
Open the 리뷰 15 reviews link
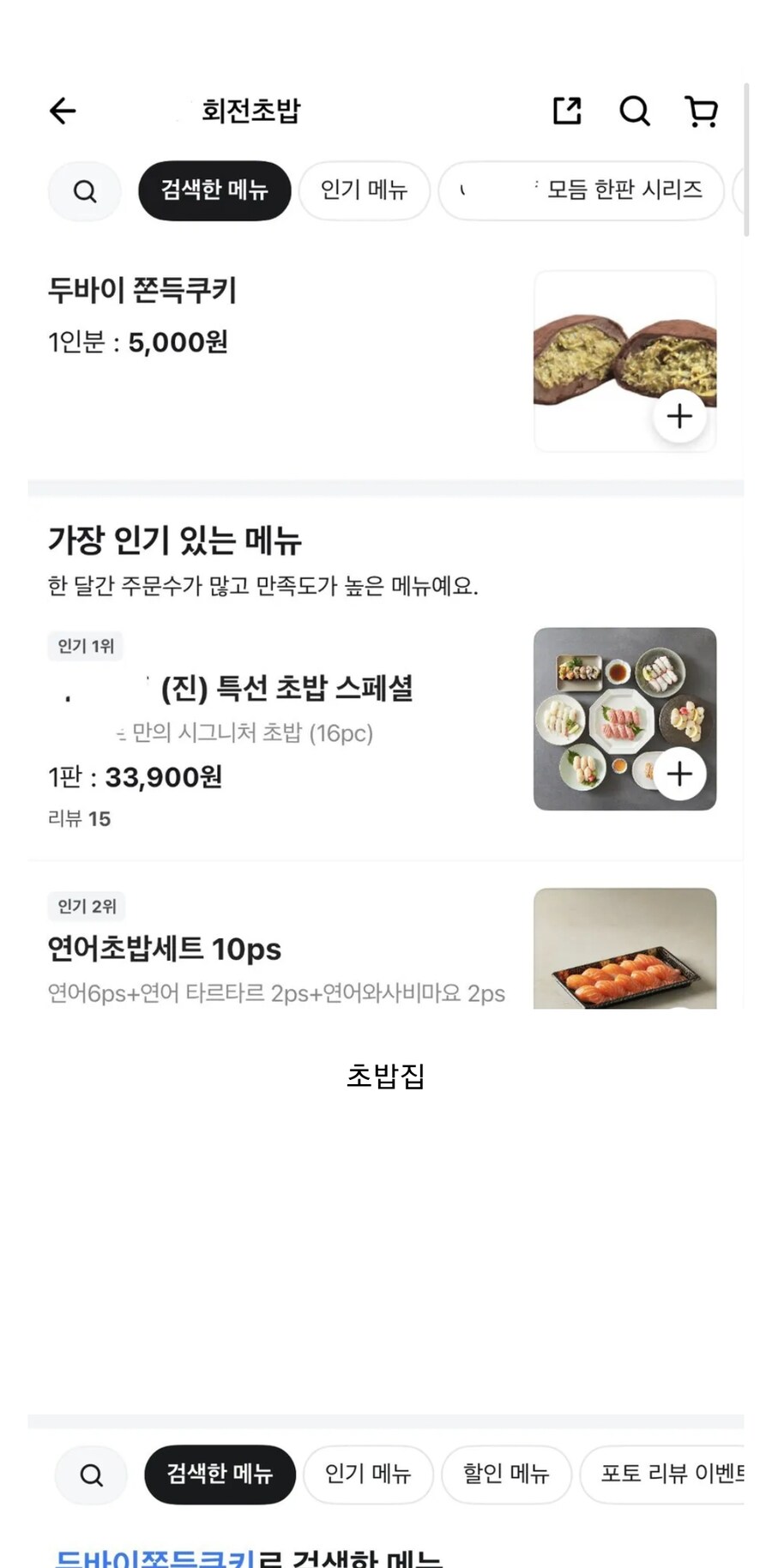[x=80, y=819]
